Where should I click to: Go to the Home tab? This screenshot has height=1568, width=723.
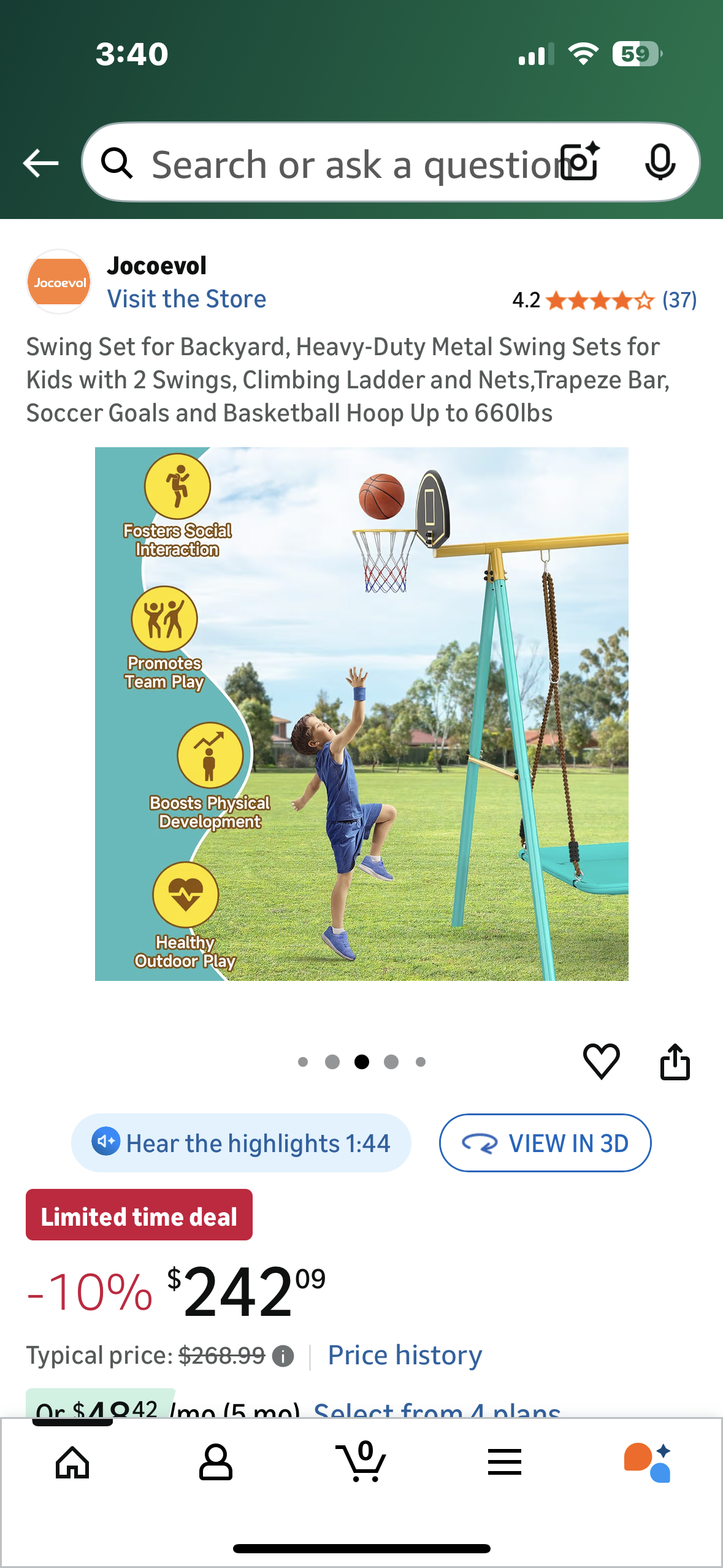click(x=72, y=1462)
